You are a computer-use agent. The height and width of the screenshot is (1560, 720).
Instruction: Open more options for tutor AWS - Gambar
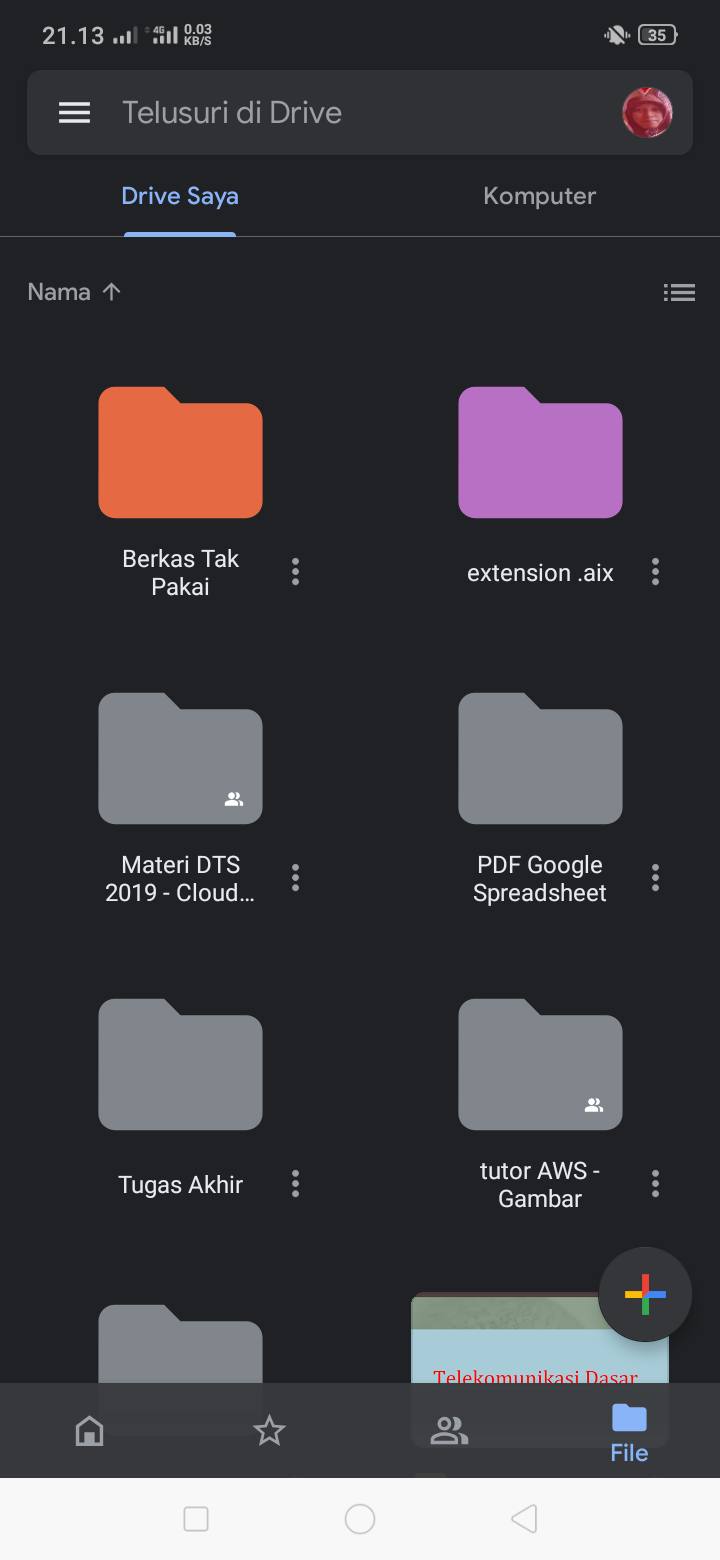(655, 1184)
